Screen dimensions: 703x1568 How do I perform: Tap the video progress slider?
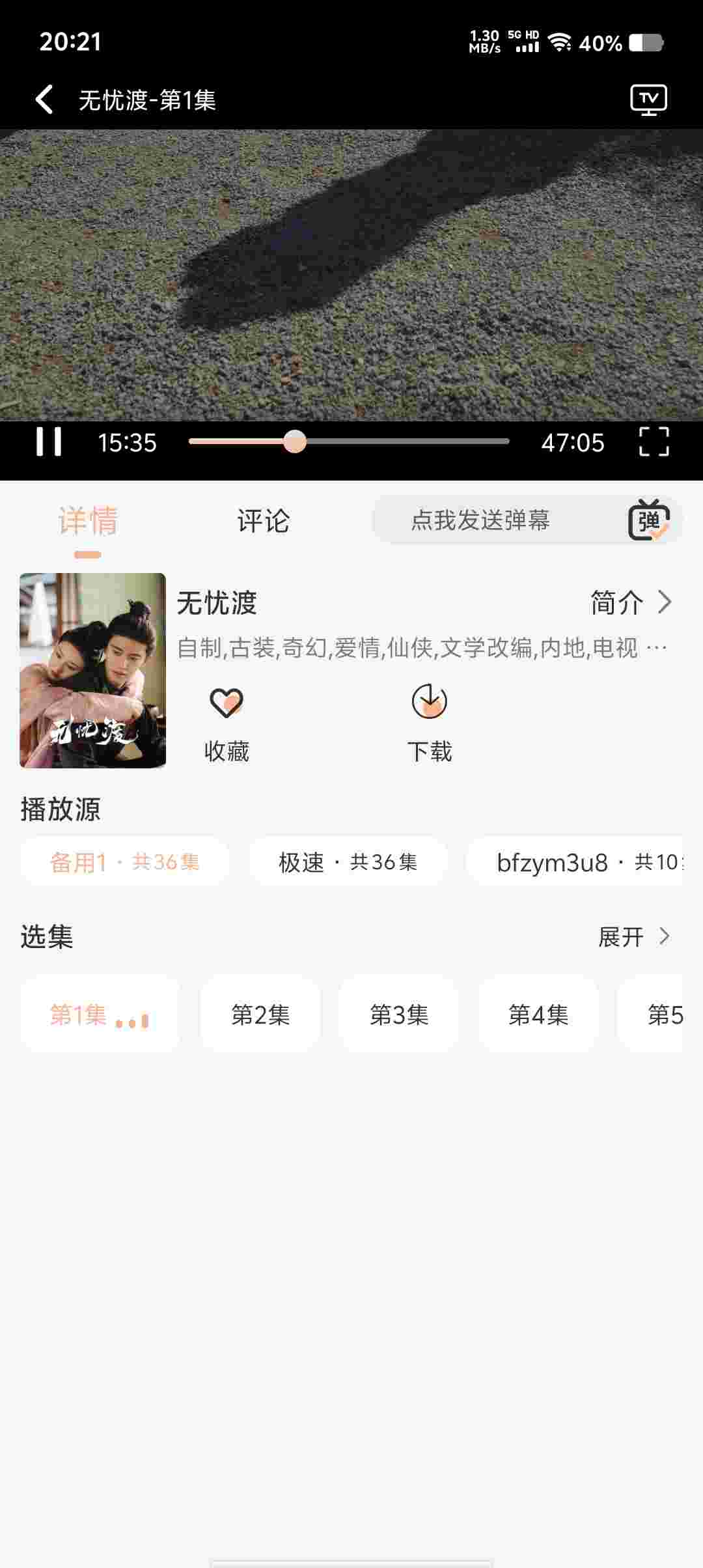(x=349, y=441)
